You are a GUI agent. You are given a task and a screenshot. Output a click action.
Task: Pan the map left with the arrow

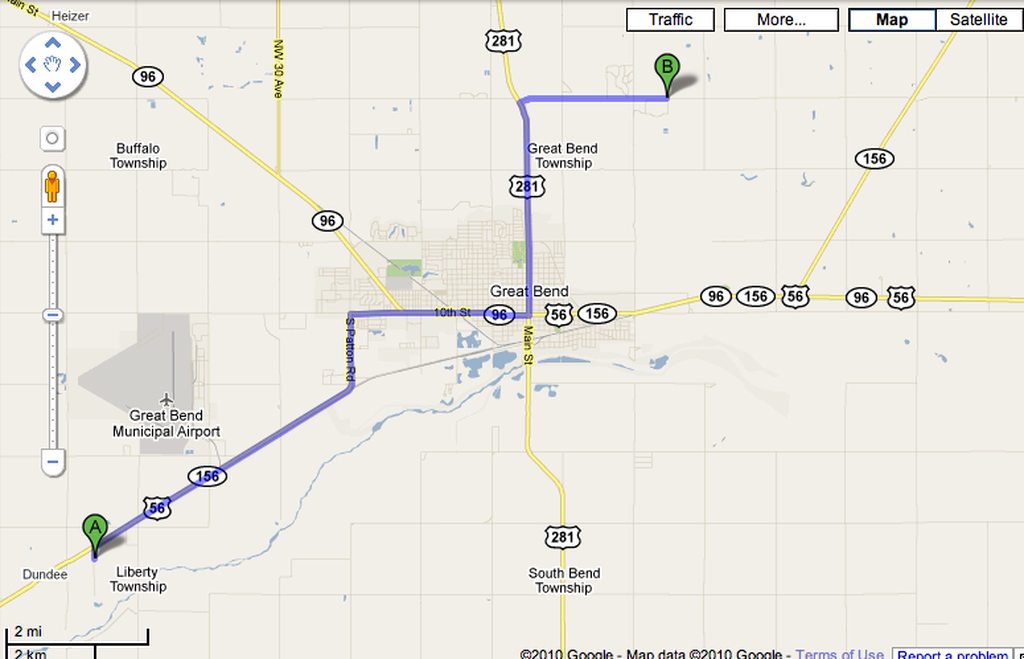(x=31, y=65)
